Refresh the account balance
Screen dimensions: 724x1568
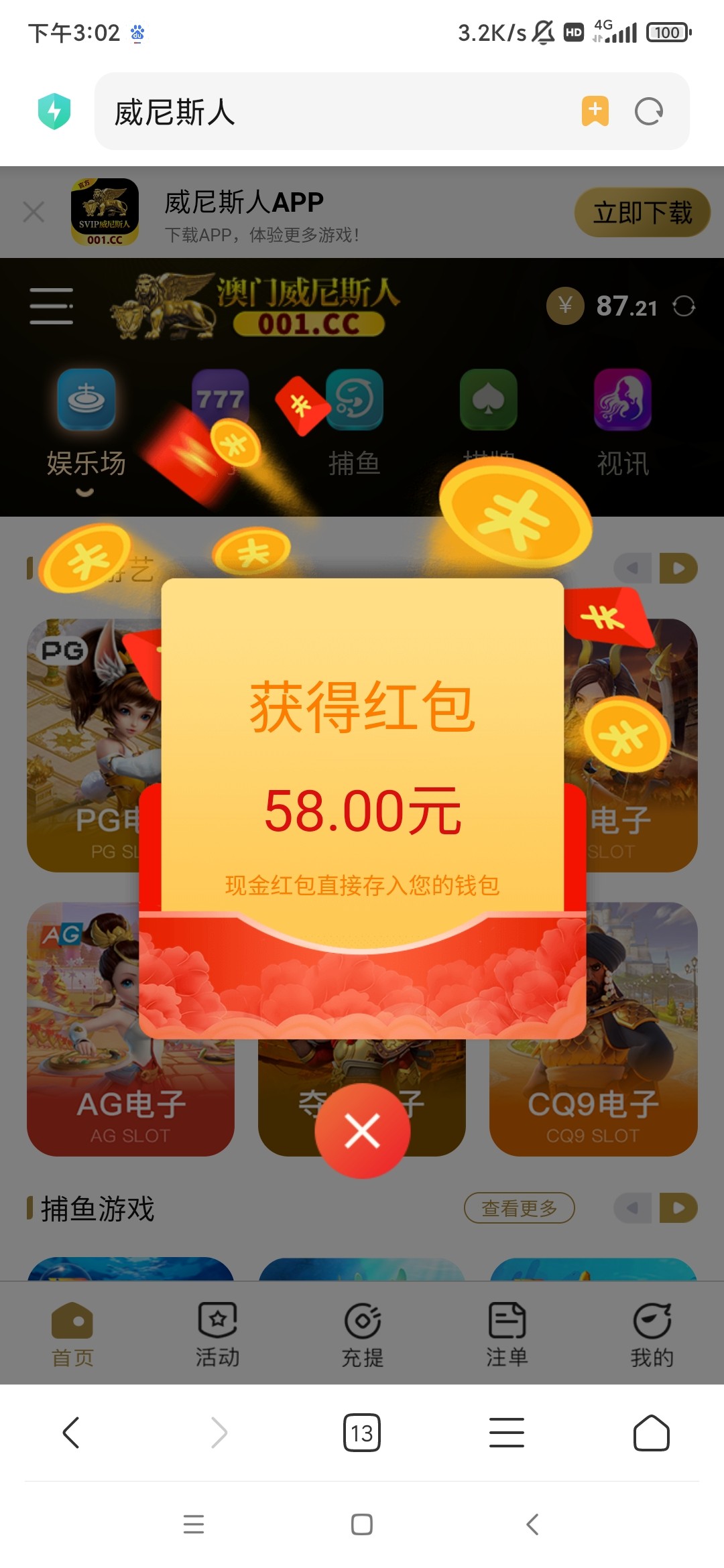[684, 306]
